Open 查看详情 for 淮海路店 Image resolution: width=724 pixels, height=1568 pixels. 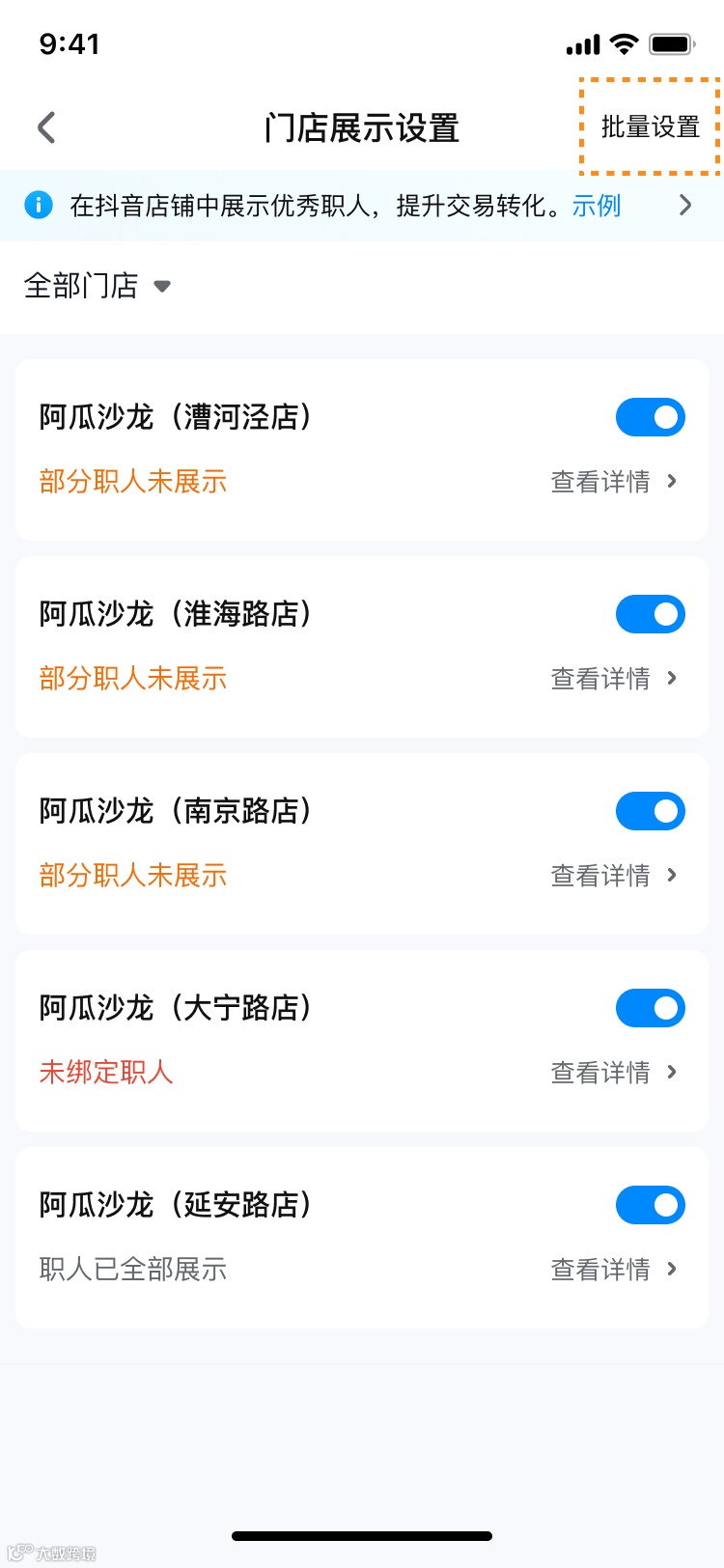click(614, 679)
